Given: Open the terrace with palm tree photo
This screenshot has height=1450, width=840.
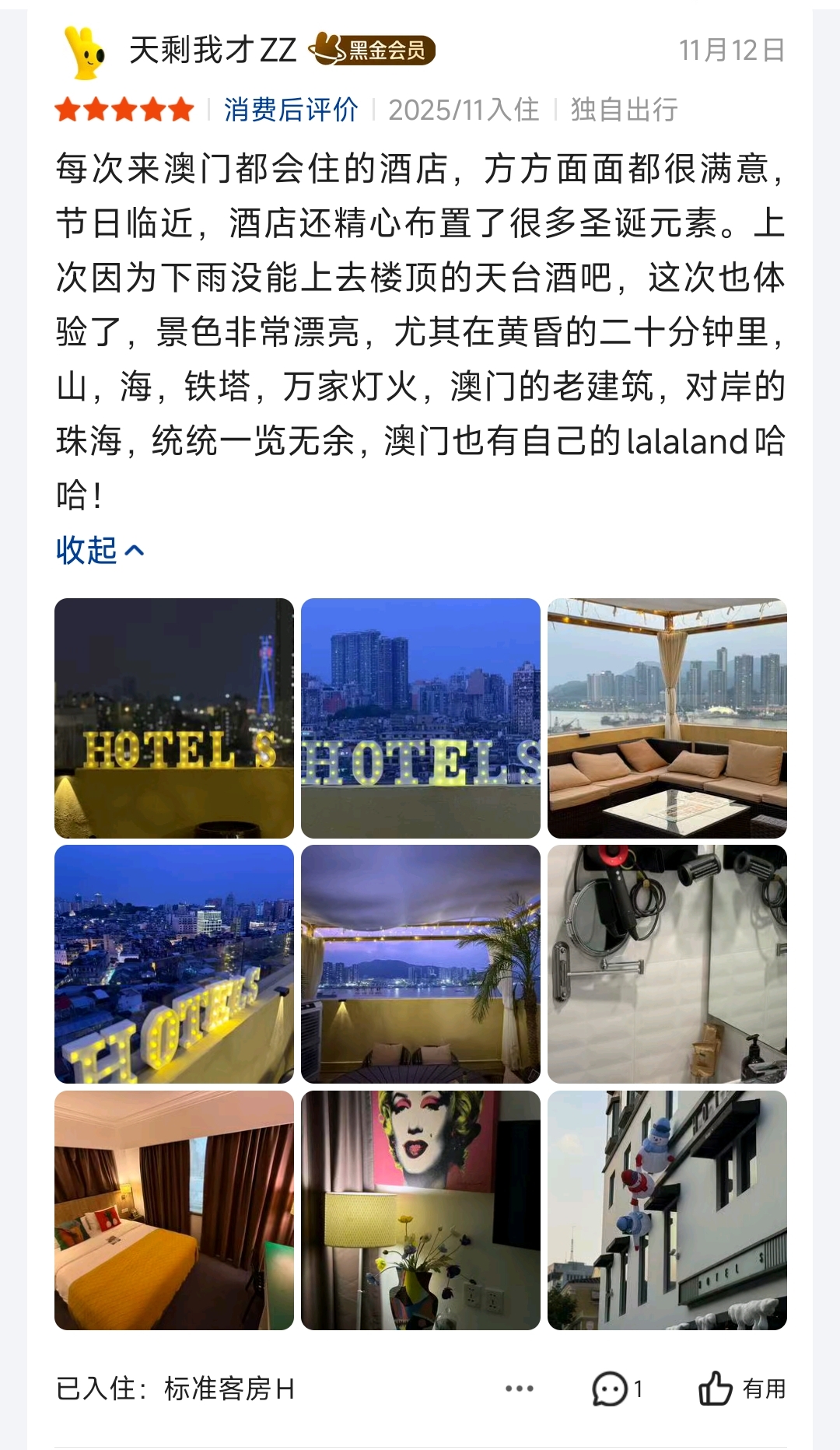Looking at the screenshot, I should [x=421, y=964].
